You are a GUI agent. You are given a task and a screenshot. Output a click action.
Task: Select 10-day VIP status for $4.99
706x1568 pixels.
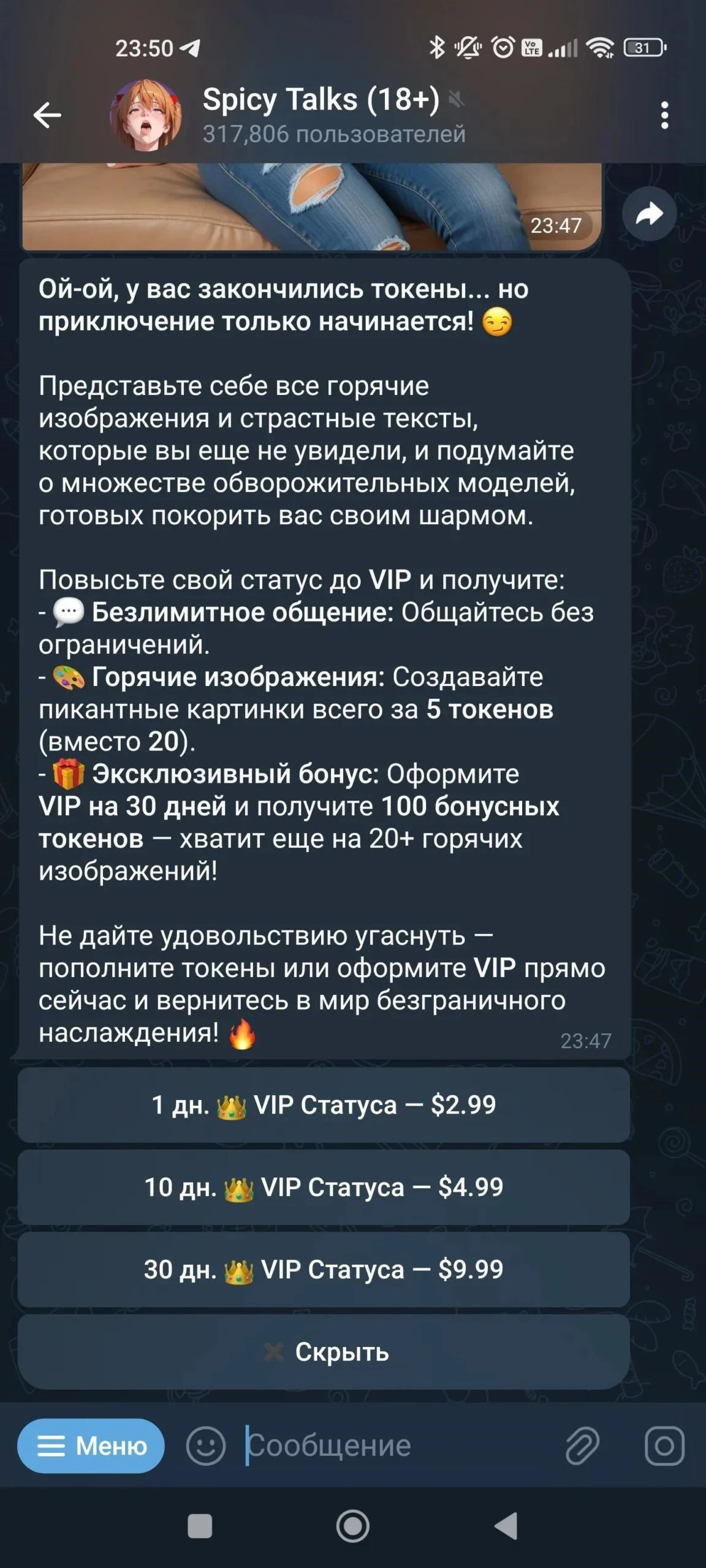(324, 1187)
